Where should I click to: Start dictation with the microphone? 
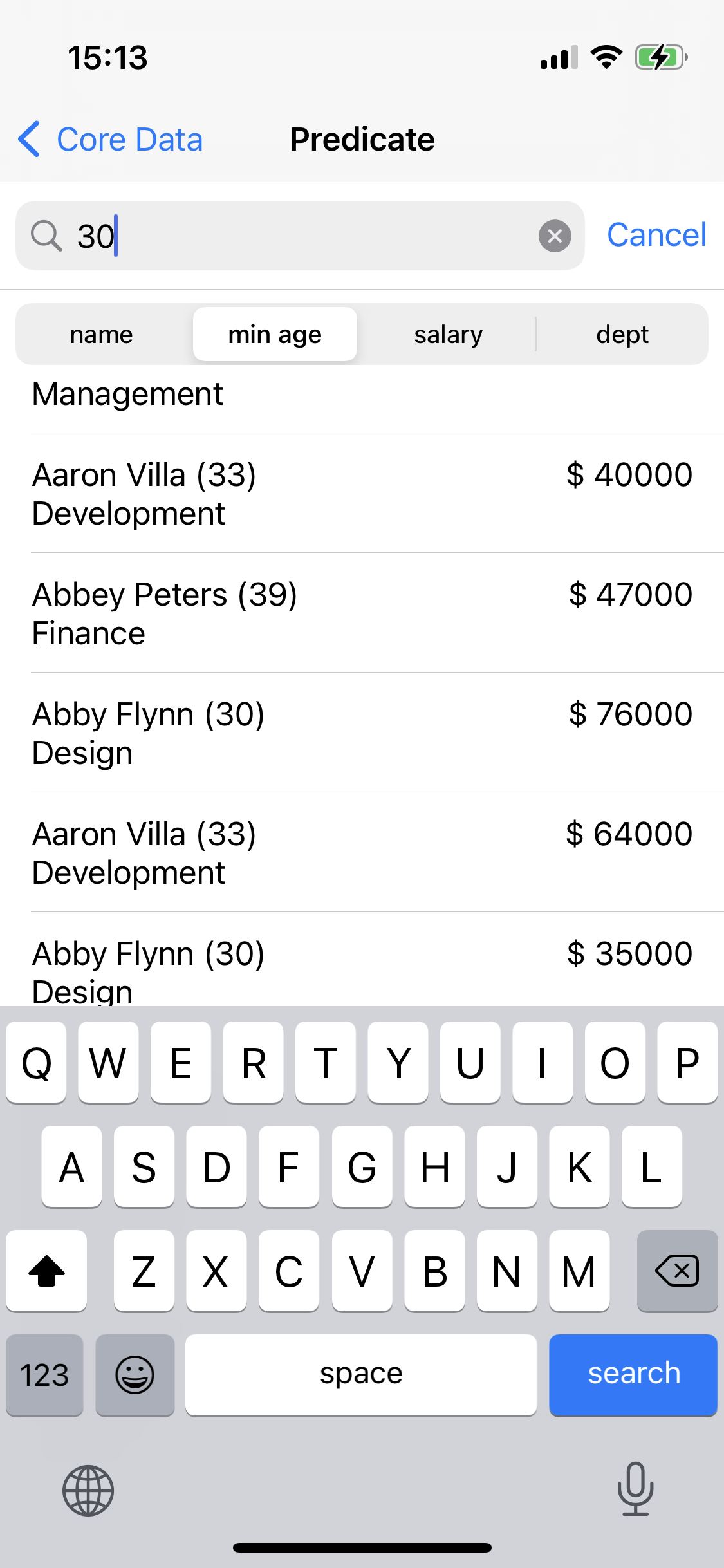[635, 1489]
